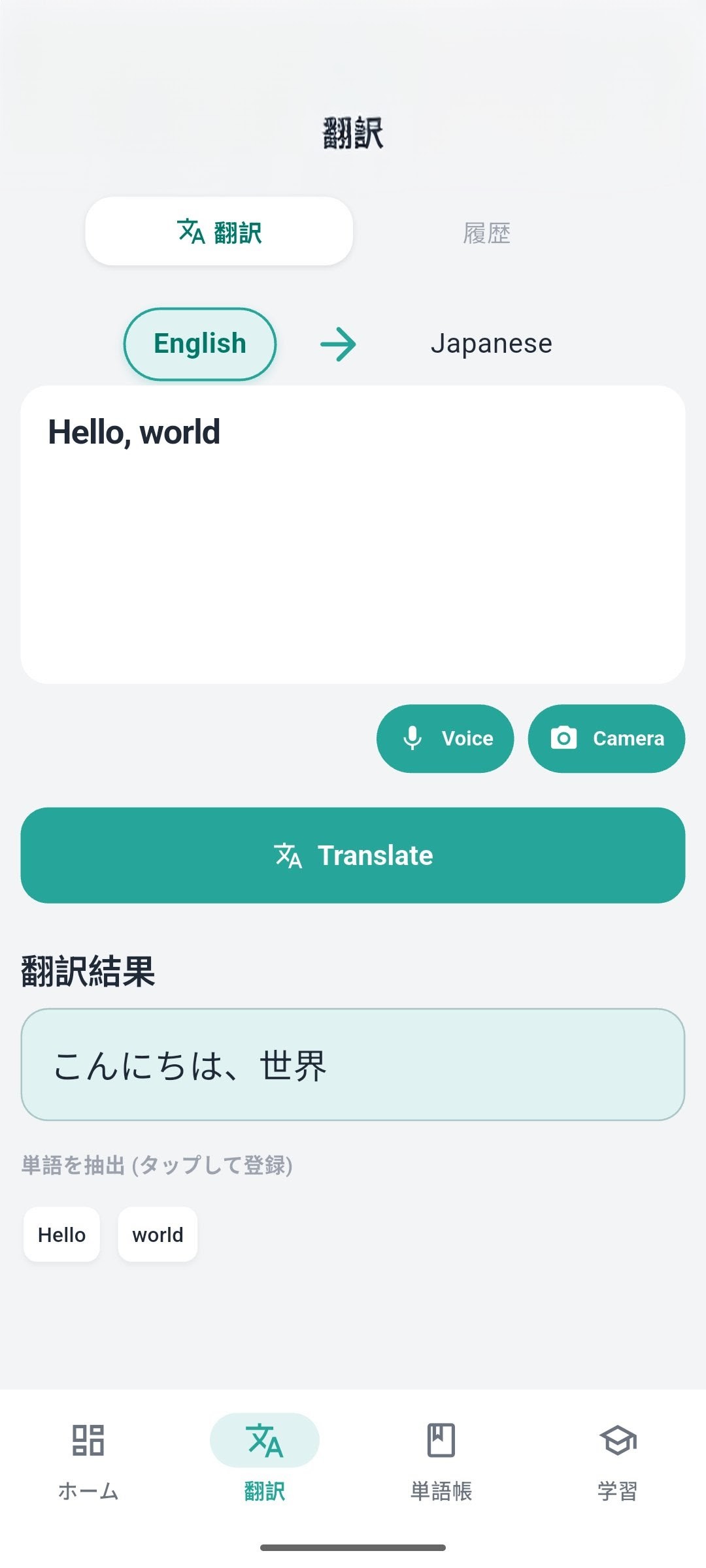Select Japanese as the target language
This screenshot has width=706, height=1568.
(x=492, y=344)
